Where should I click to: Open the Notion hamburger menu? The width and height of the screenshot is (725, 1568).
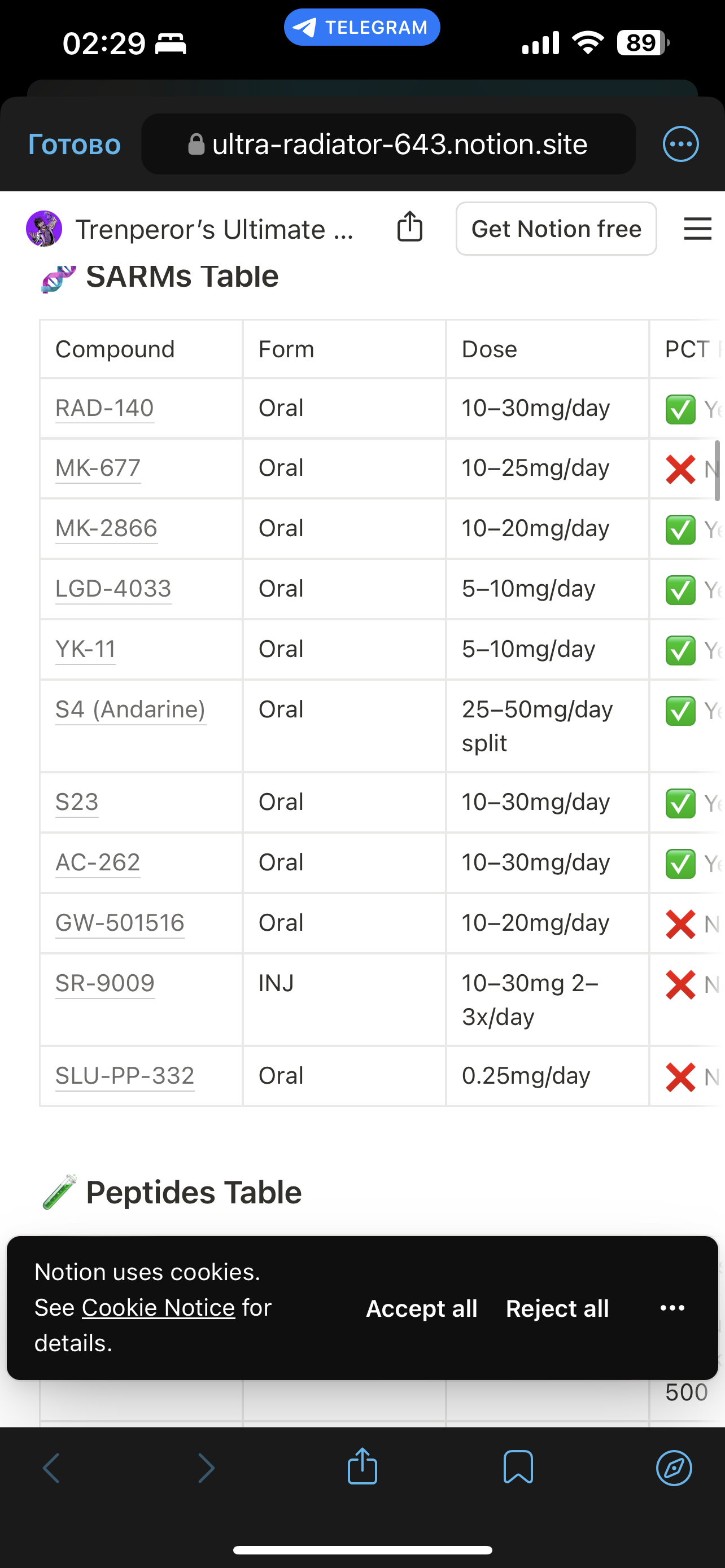coord(697,229)
